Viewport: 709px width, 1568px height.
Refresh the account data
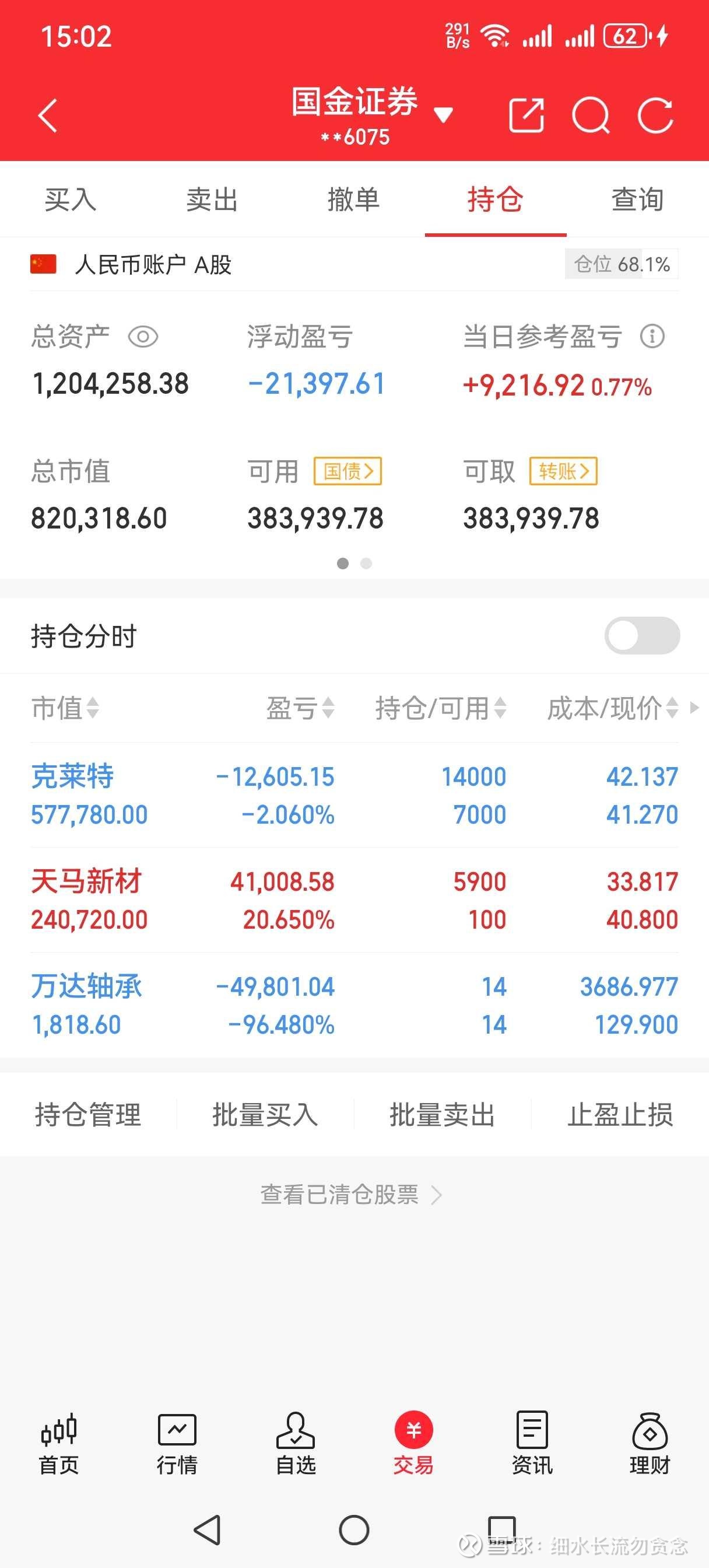[x=655, y=115]
